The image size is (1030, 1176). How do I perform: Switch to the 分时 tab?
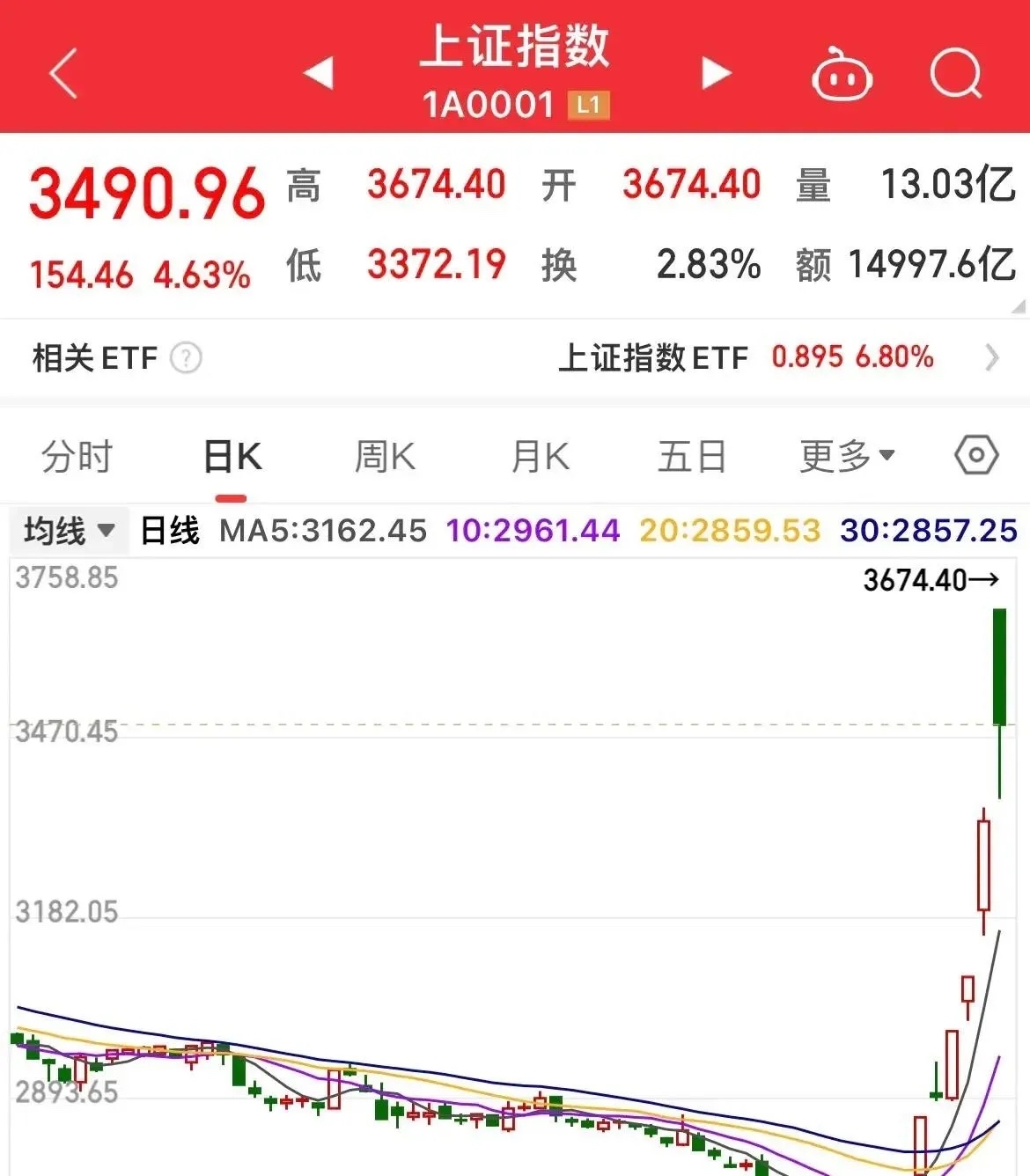pyautogui.click(x=77, y=455)
